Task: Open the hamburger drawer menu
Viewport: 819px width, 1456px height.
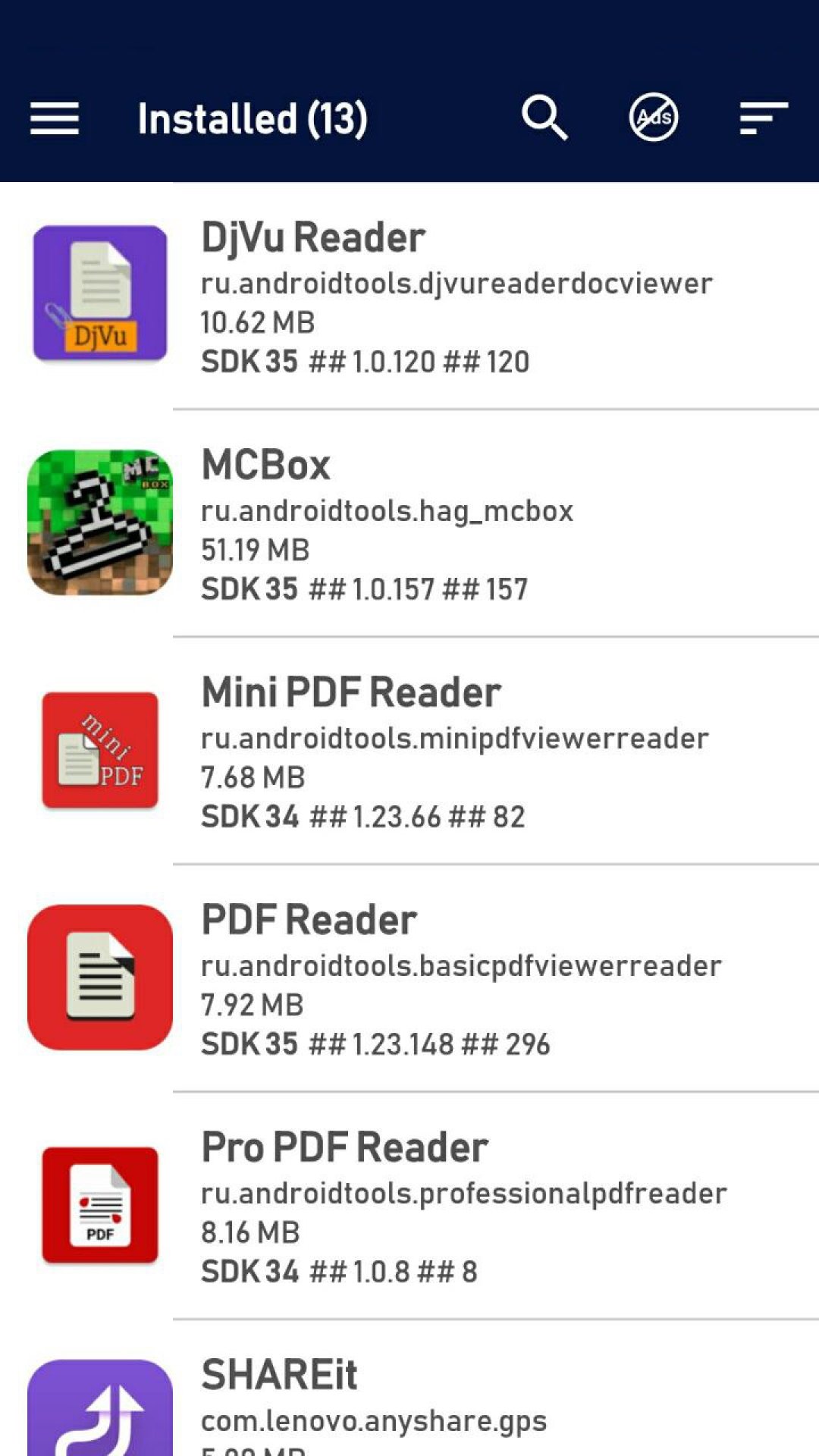Action: pyautogui.click(x=55, y=119)
